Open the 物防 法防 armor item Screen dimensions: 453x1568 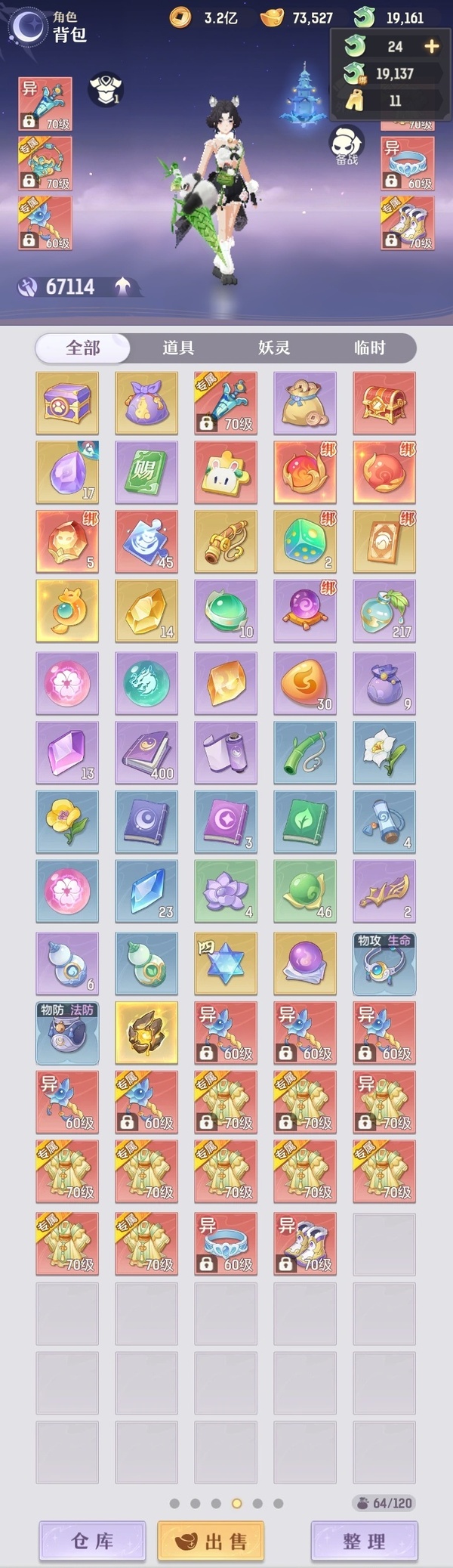pyautogui.click(x=67, y=1033)
